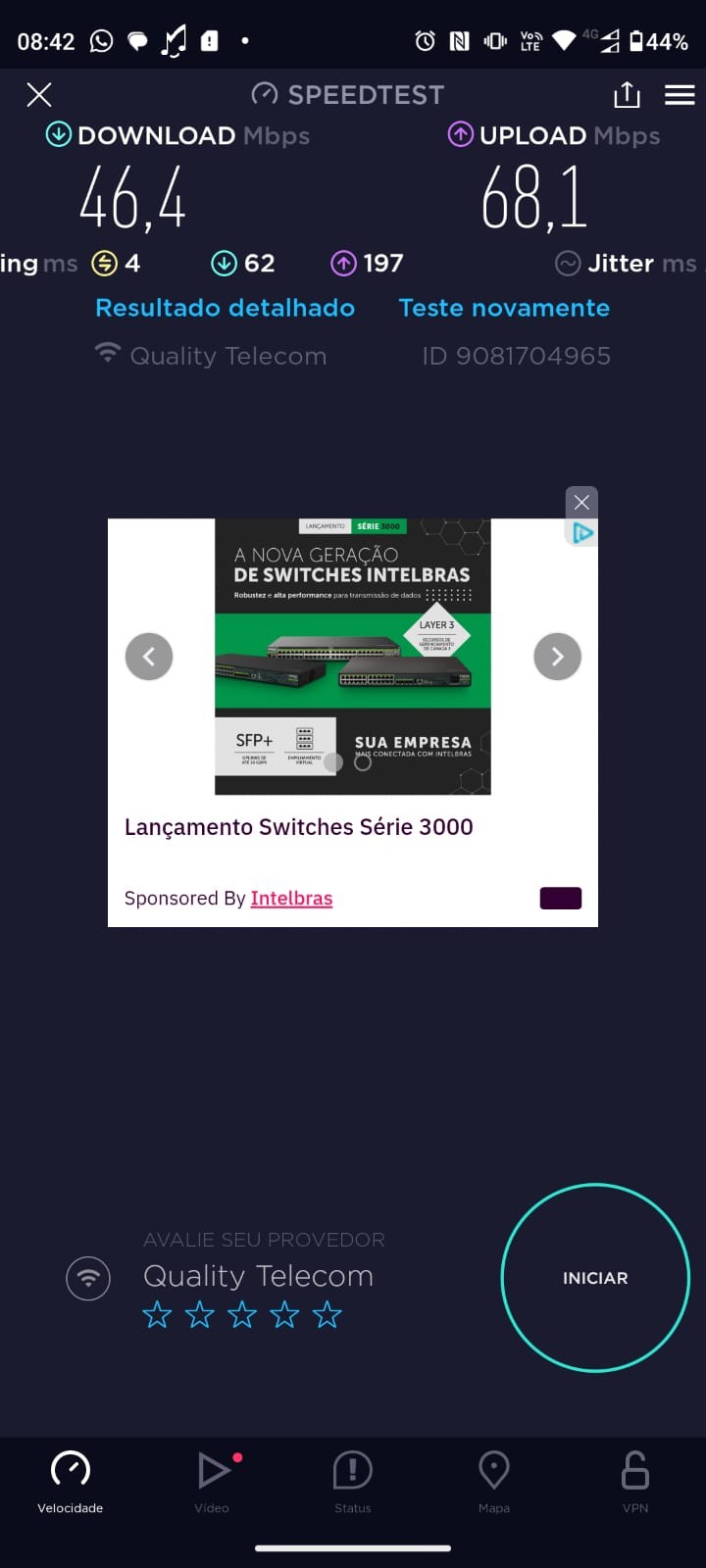This screenshot has height=1568, width=706.
Task: Share the speed test result
Action: 627,95
